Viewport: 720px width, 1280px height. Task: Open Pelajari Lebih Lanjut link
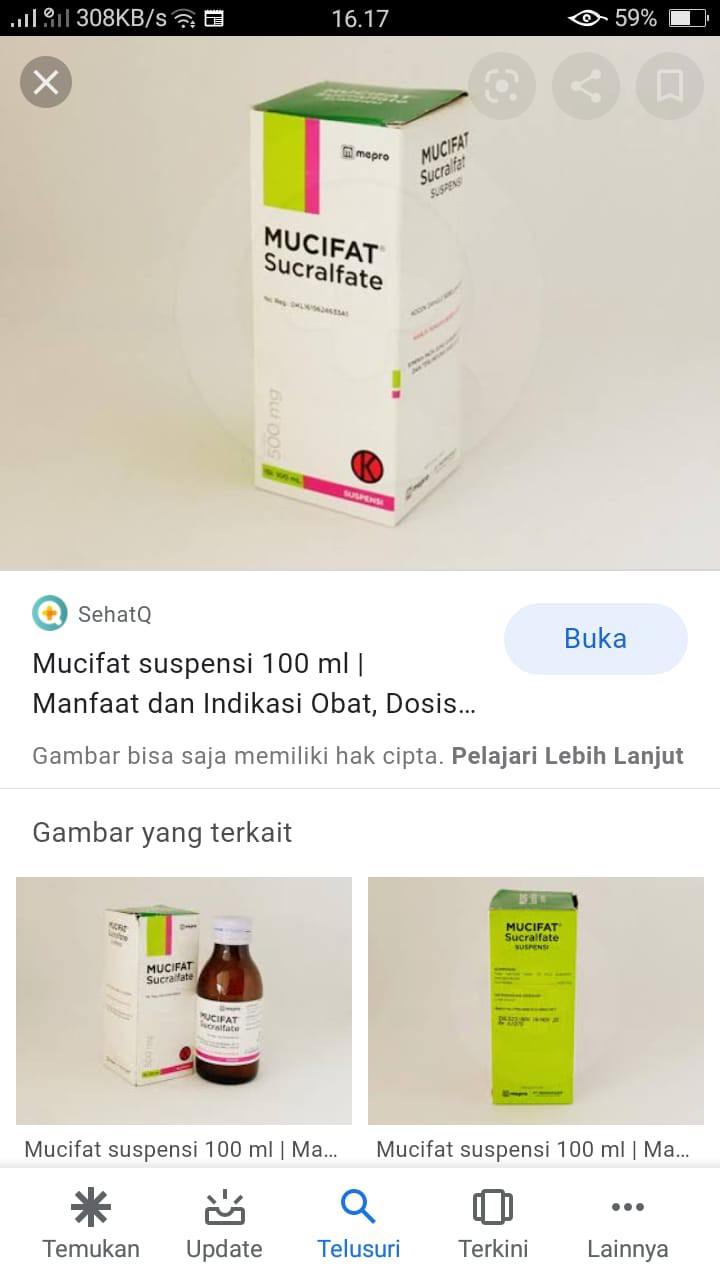(x=568, y=756)
